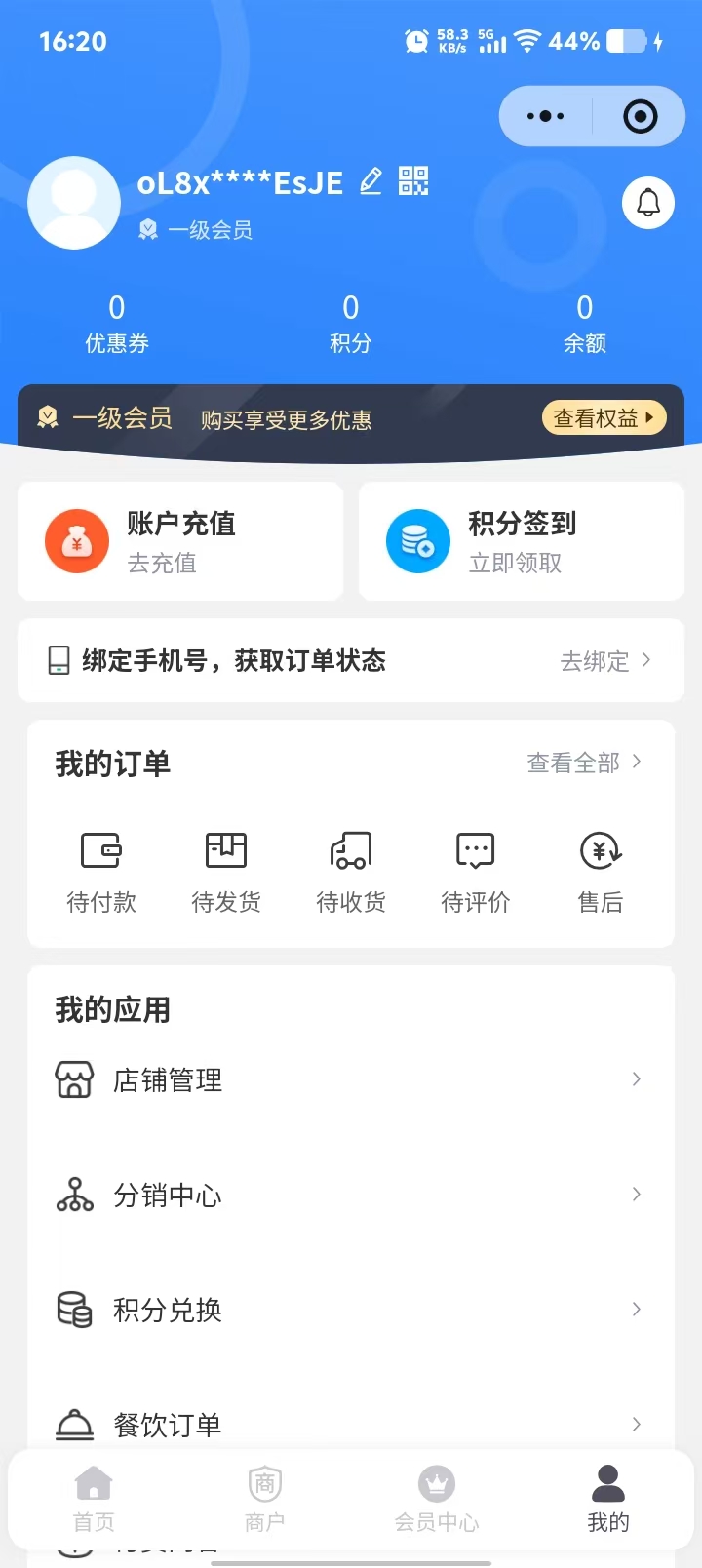The width and height of the screenshot is (702, 1568).
Task: Open 待评价 orders
Action: click(x=476, y=873)
